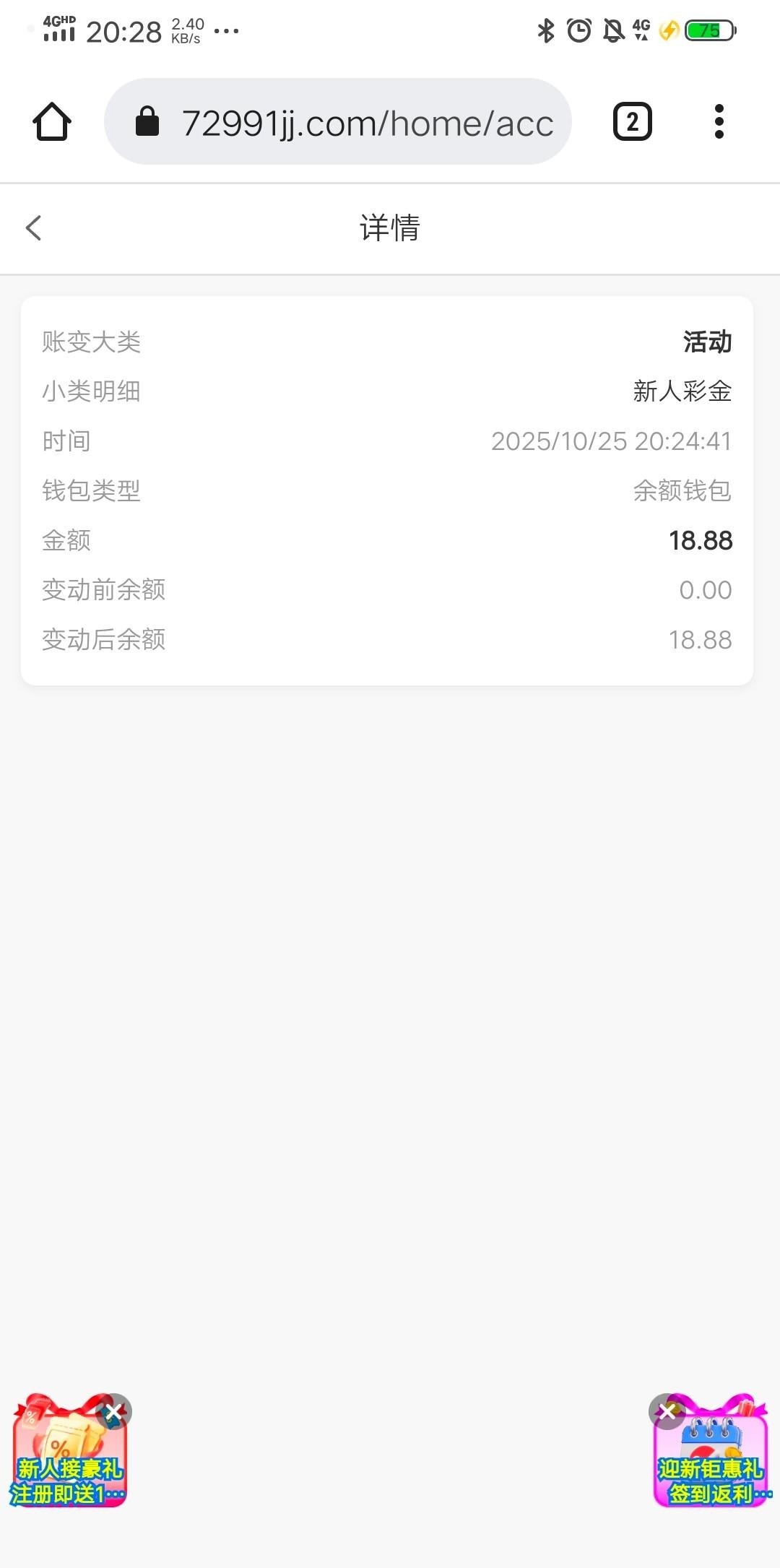780x1568 pixels.
Task: Open the browser home page
Action: (52, 121)
